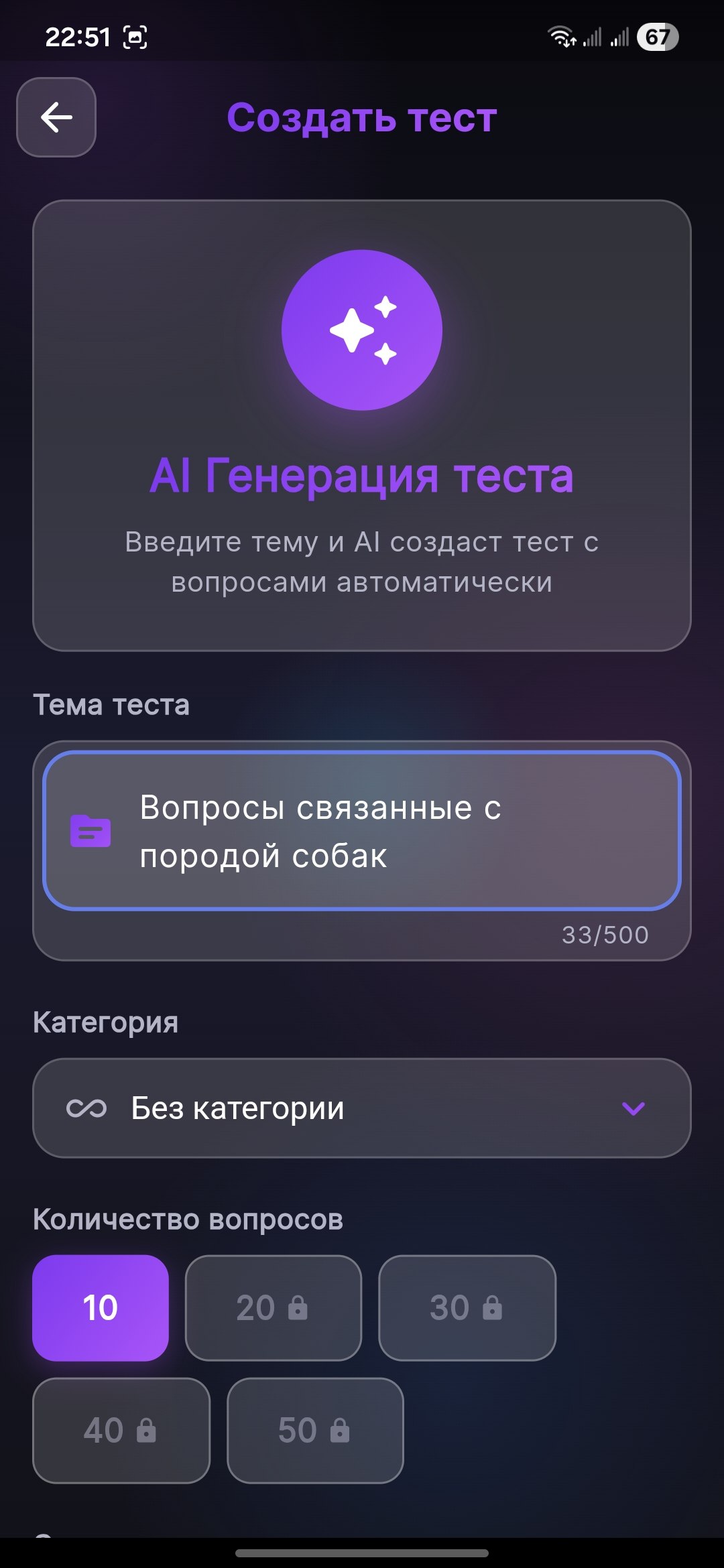Tap the quiz topic text input field
Screen dimensions: 724x1568
pos(362,831)
